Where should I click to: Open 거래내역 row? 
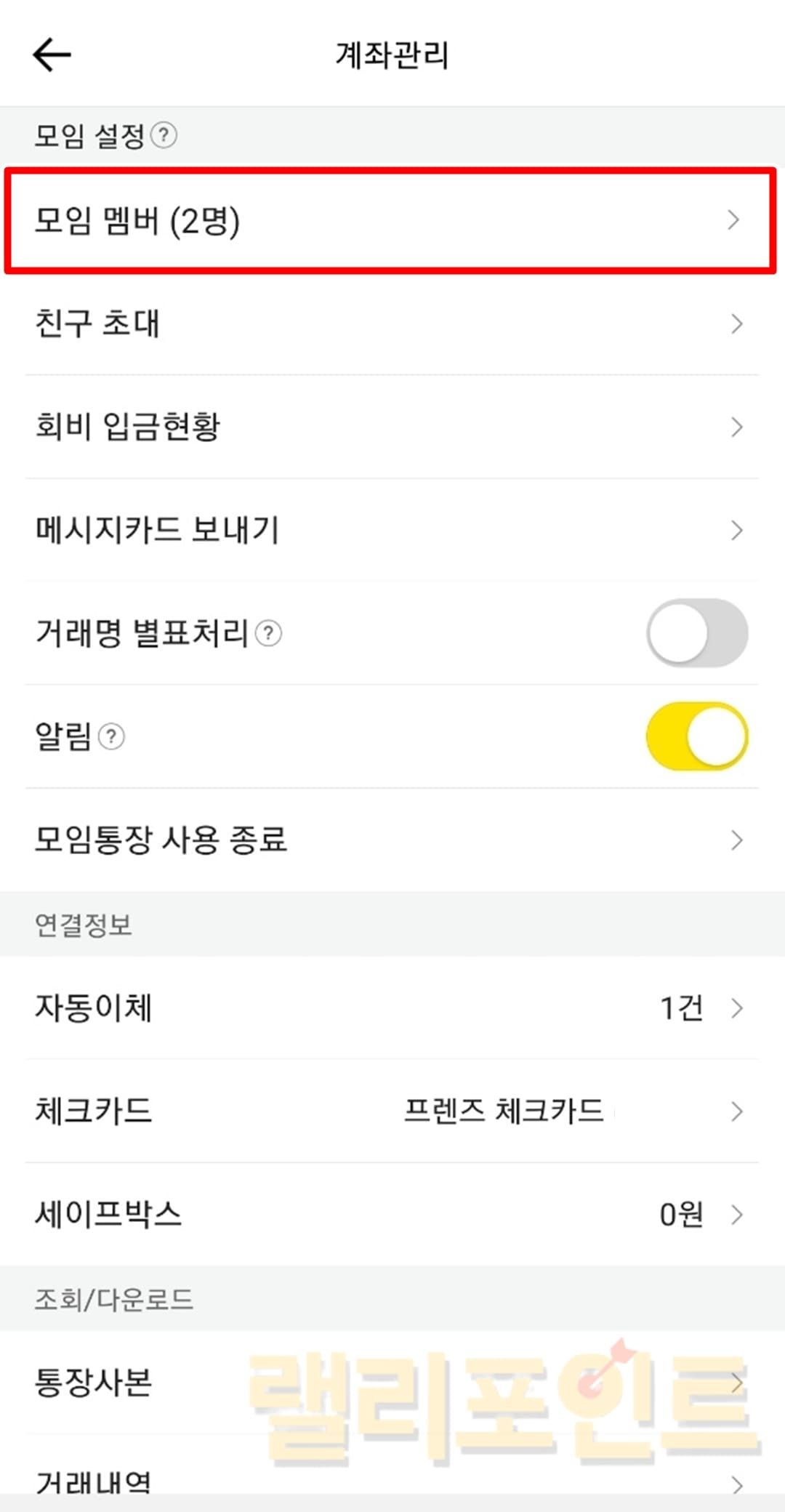(x=391, y=1480)
